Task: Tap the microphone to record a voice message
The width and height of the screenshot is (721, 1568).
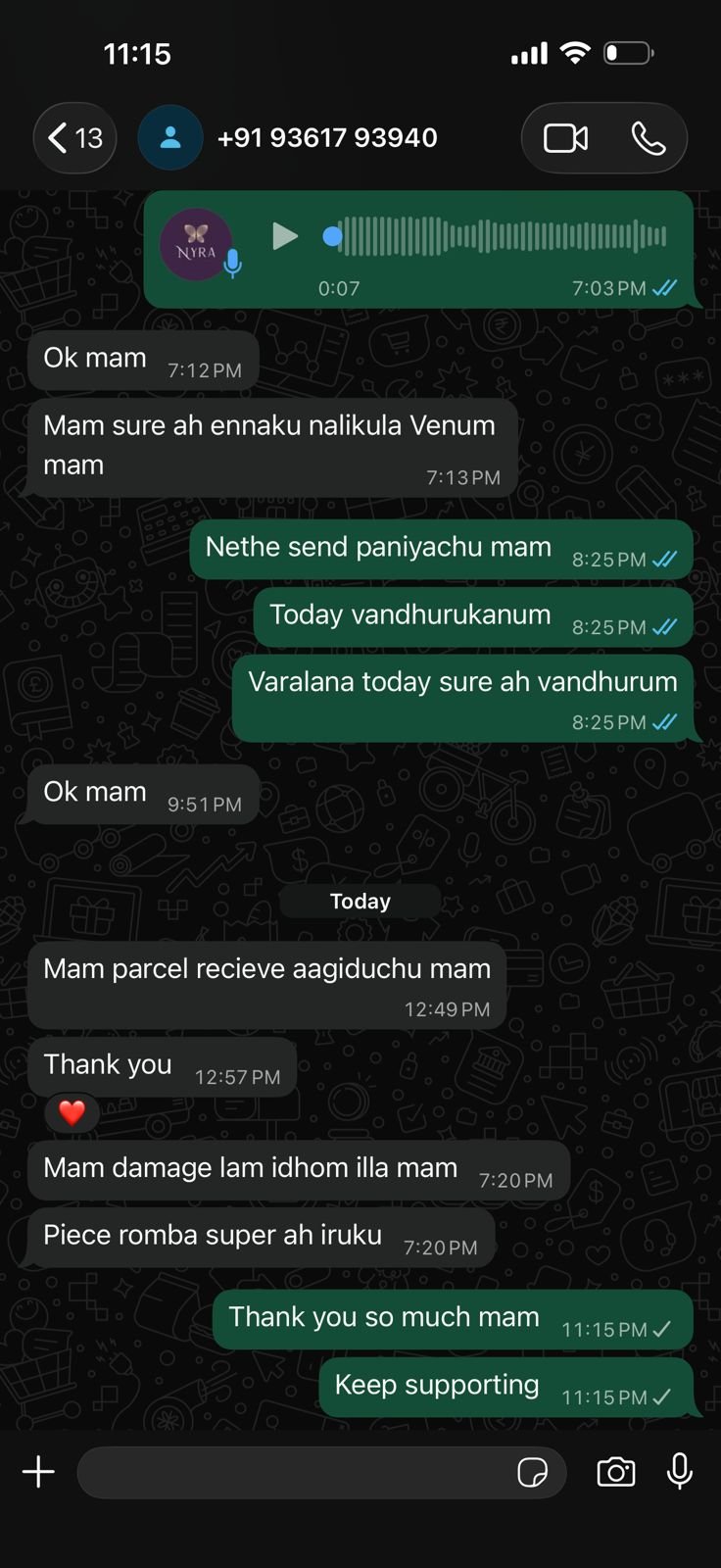Action: [x=680, y=1472]
